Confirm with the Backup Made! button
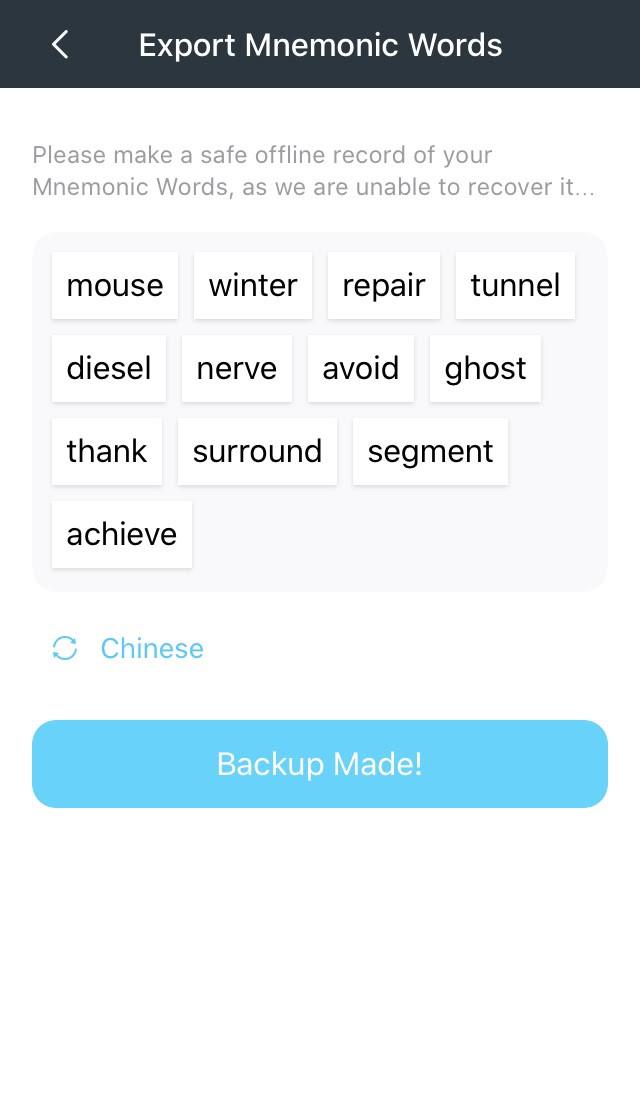 tap(320, 764)
